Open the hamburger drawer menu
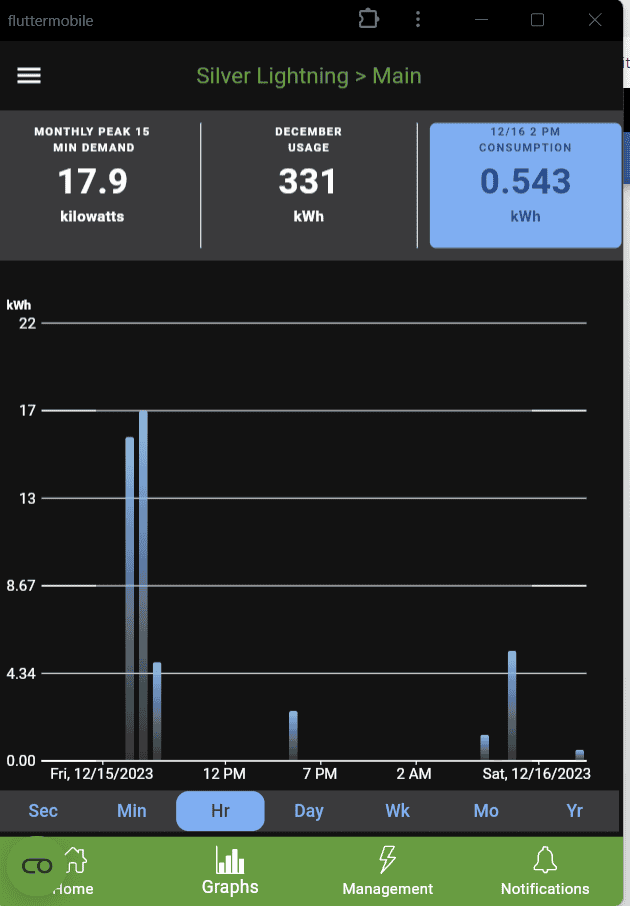Viewport: 630px width, 906px height. coord(29,76)
